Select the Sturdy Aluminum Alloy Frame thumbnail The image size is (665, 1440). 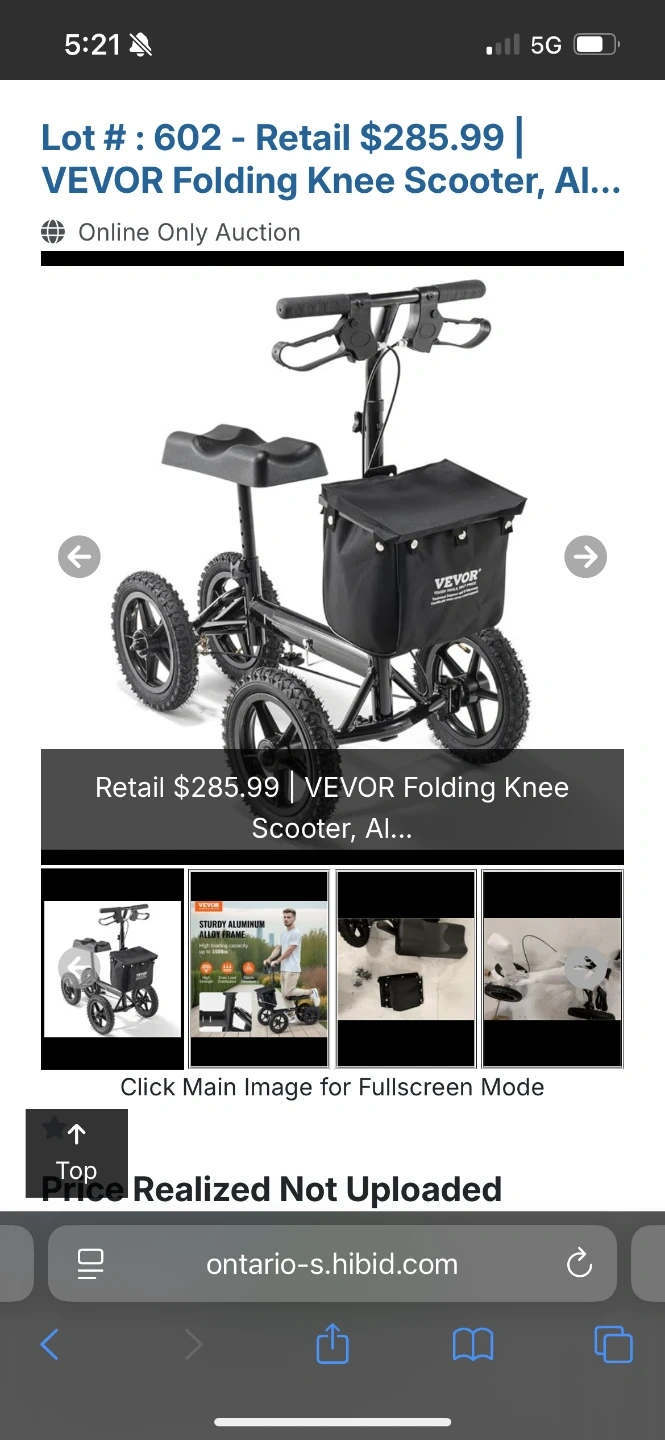tap(259, 968)
